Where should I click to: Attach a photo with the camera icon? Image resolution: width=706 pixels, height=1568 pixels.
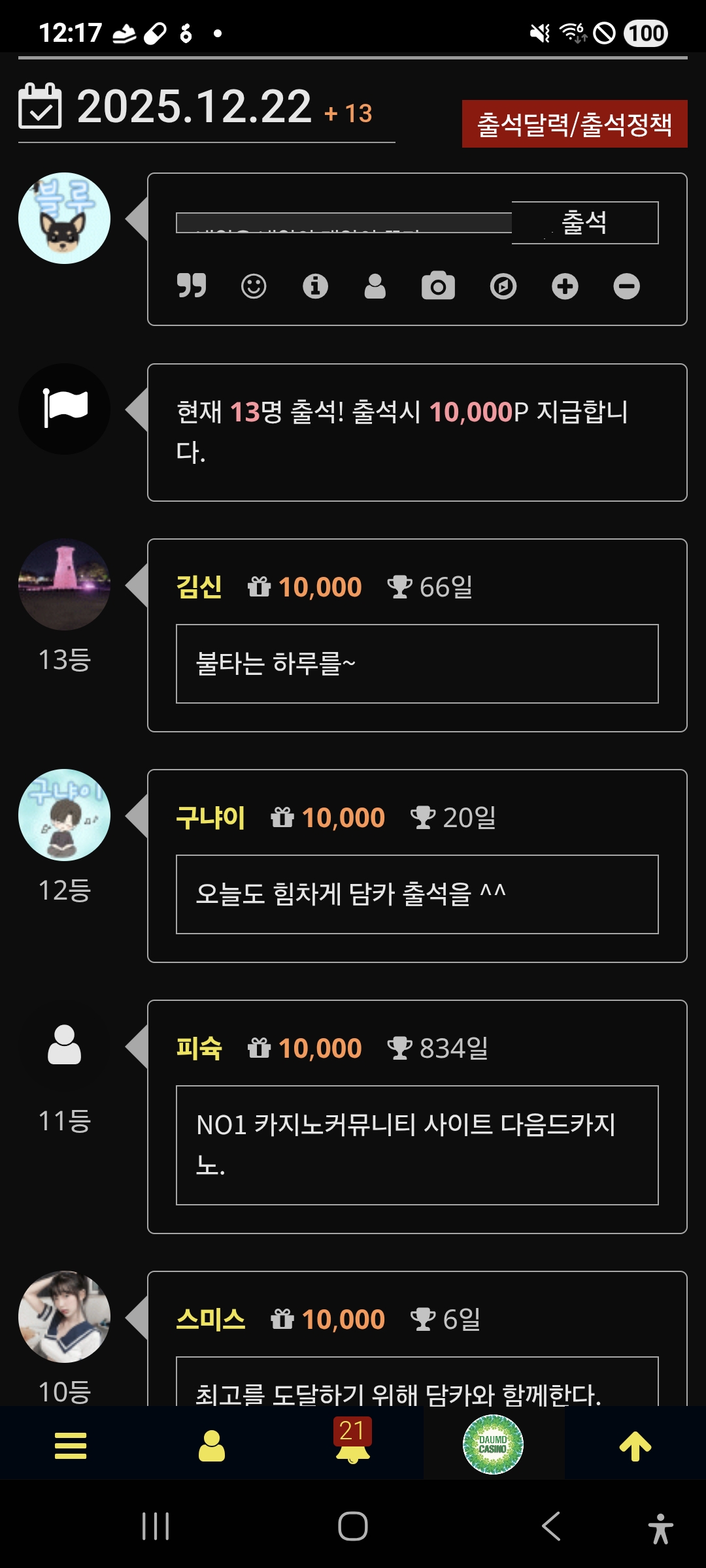(x=438, y=286)
